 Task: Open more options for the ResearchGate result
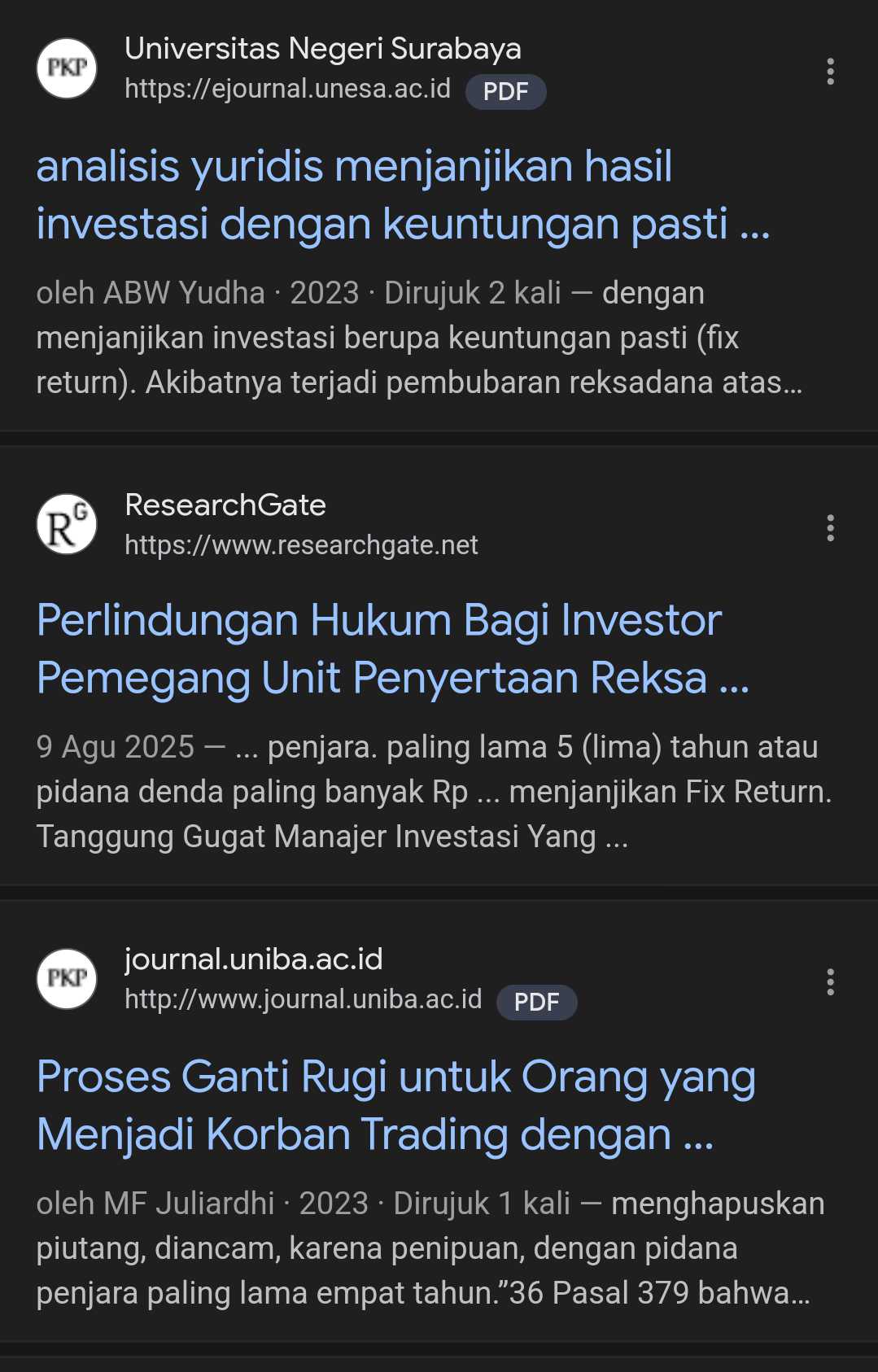coord(830,528)
